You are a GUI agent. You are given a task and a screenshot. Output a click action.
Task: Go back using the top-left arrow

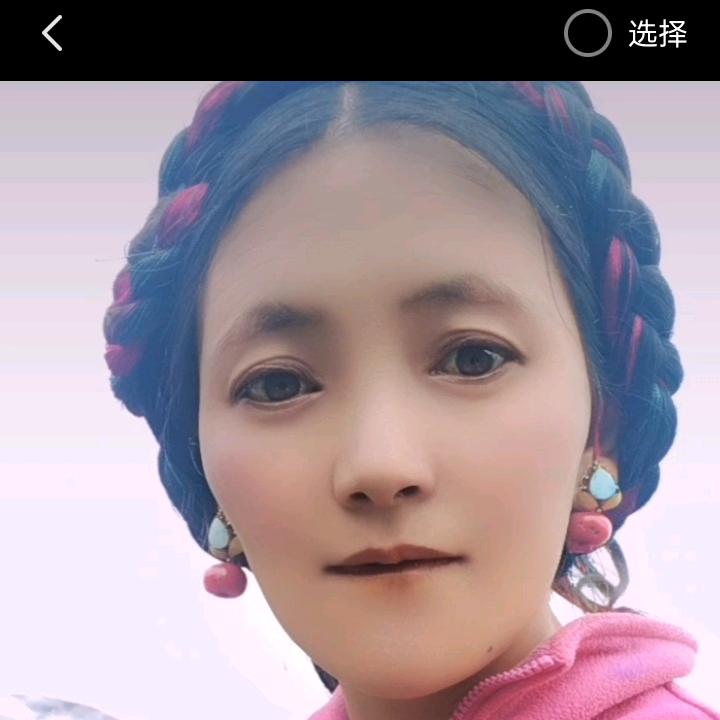pyautogui.click(x=52, y=34)
